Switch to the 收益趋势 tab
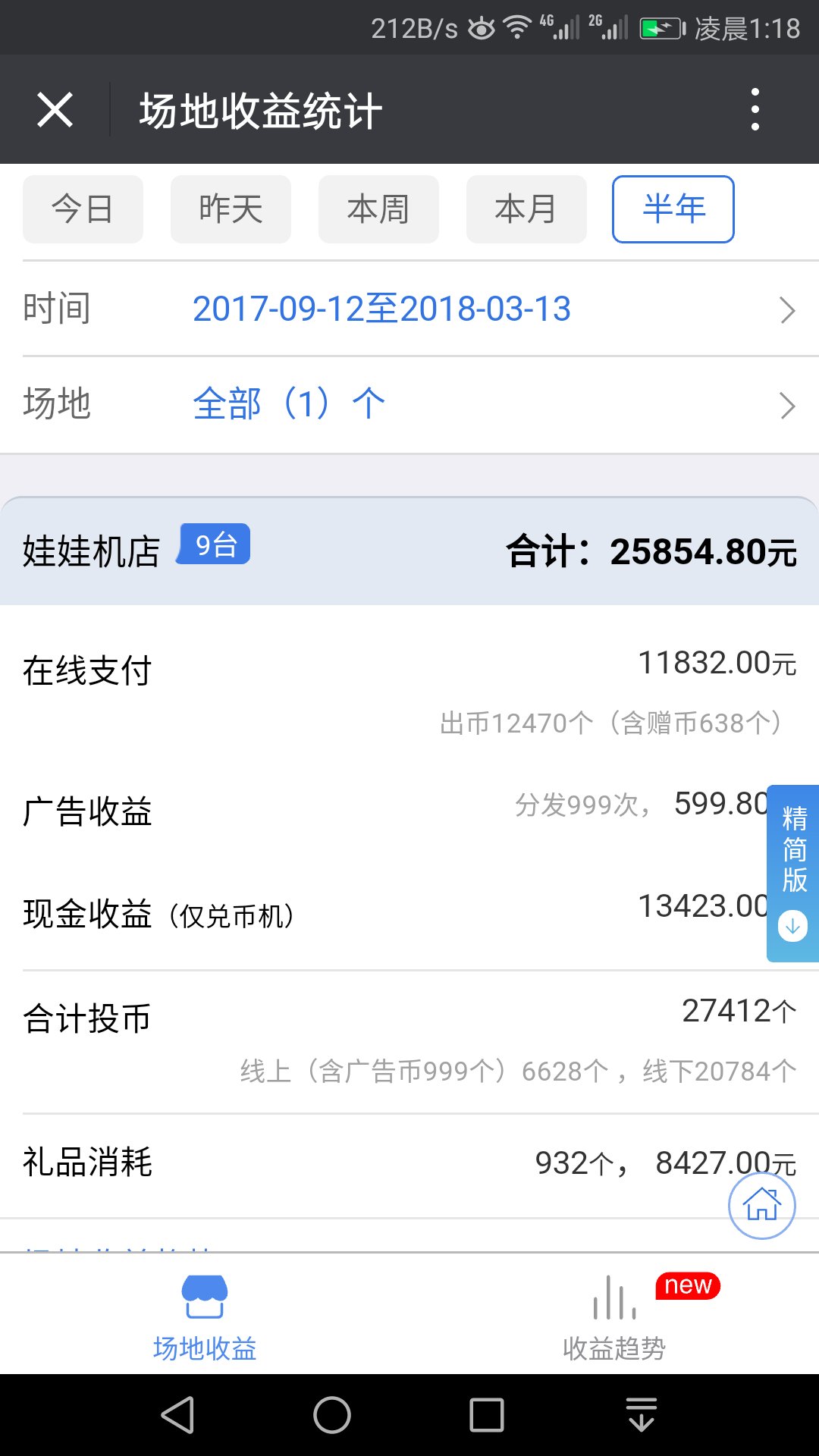The image size is (819, 1456). [614, 1316]
